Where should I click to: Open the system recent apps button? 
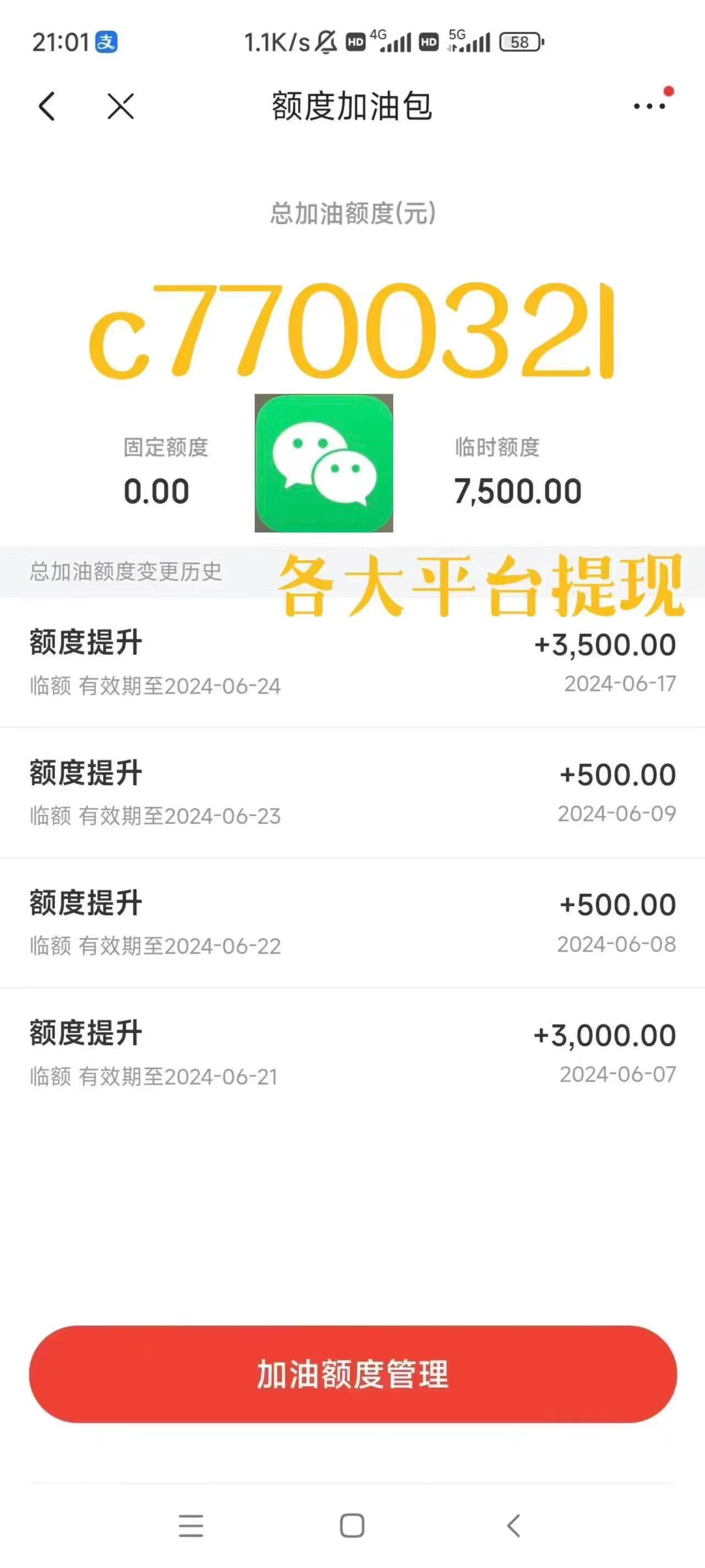(x=191, y=1526)
